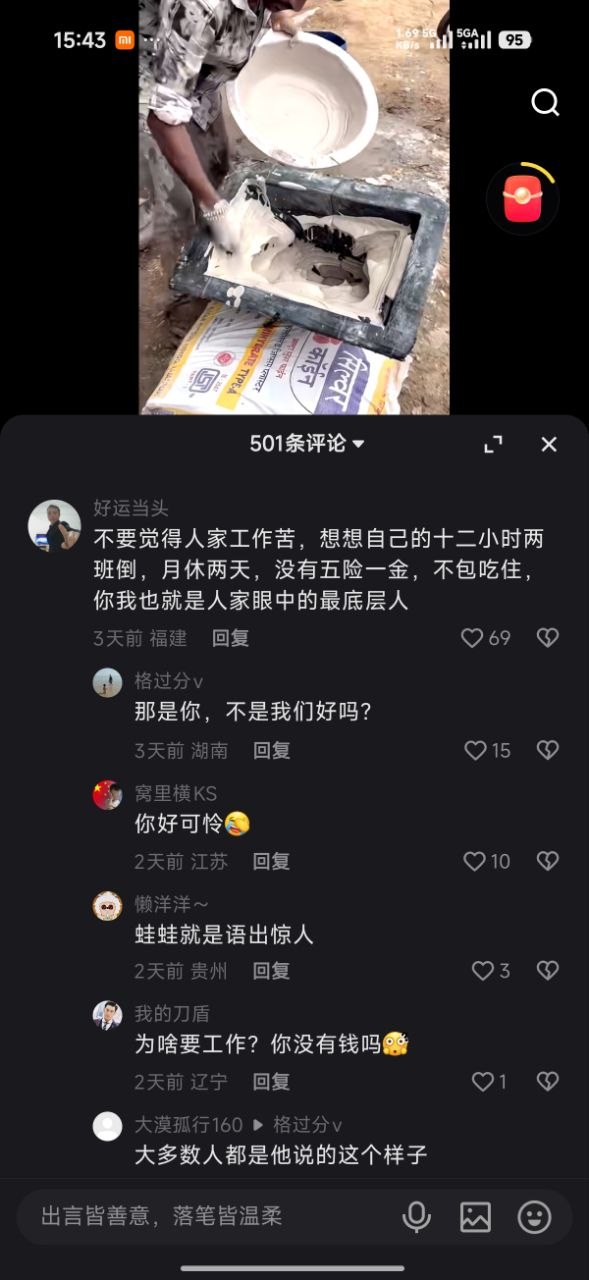
Task: Tap the red envelope reward icon
Action: coord(522,198)
